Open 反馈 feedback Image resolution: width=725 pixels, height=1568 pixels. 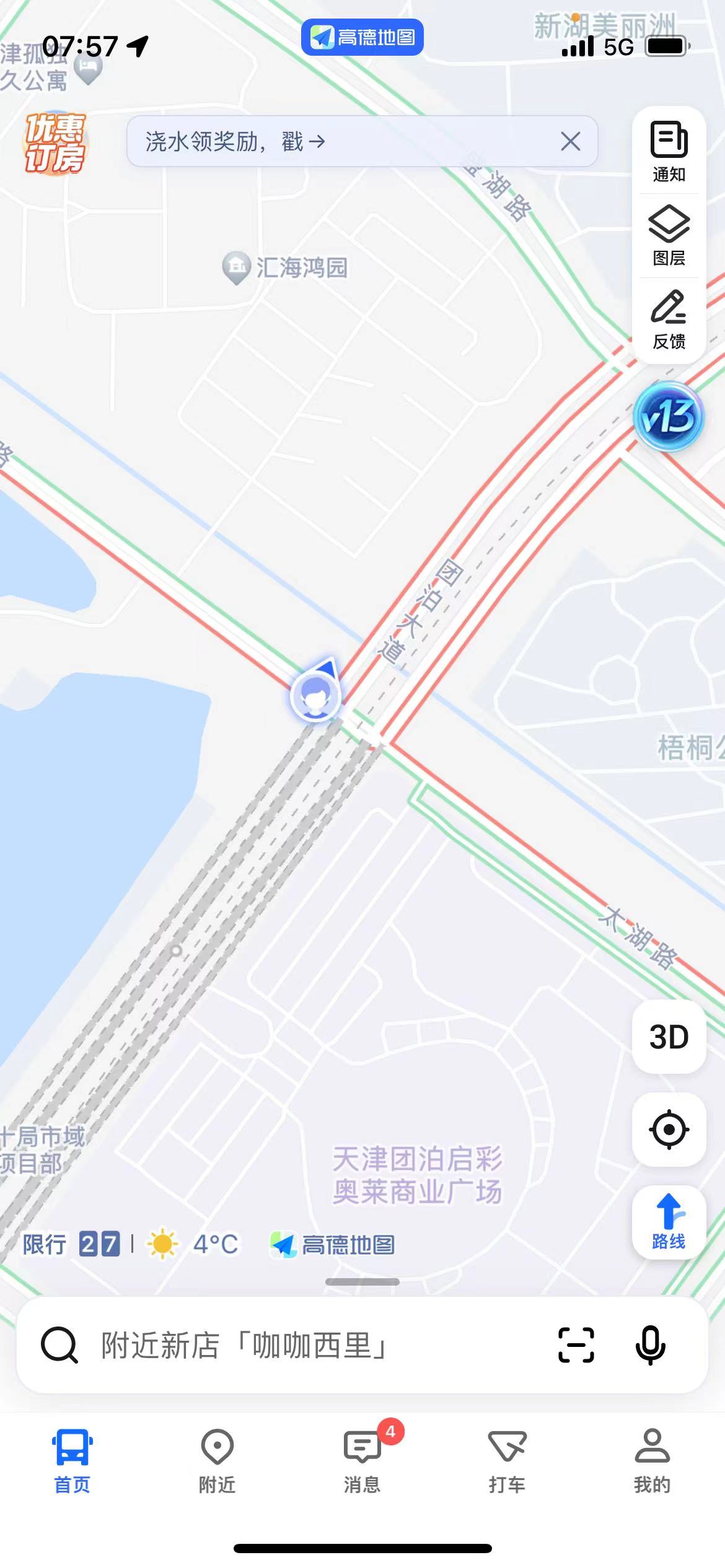669,319
